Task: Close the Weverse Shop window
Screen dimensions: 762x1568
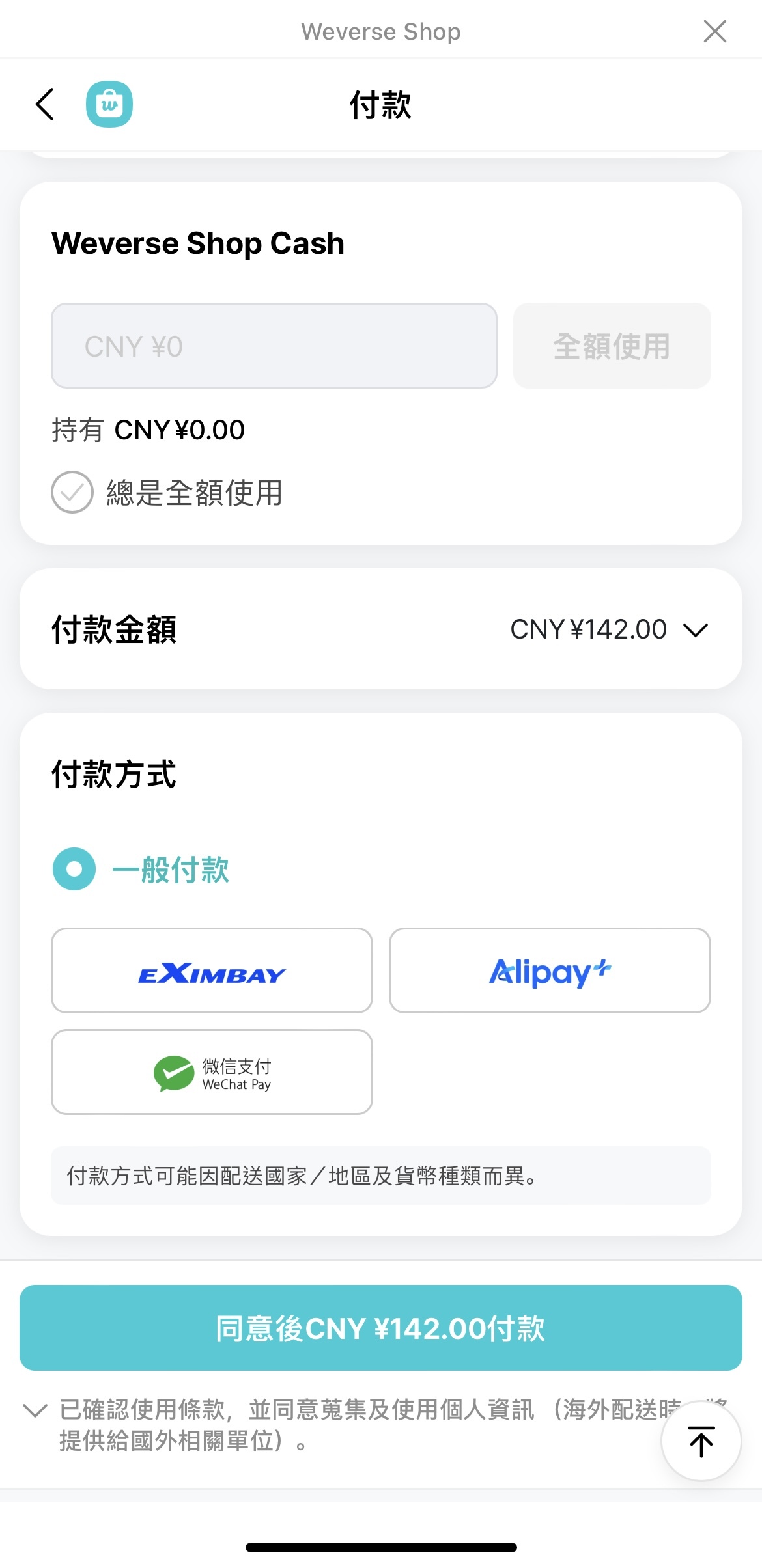Action: [x=714, y=31]
